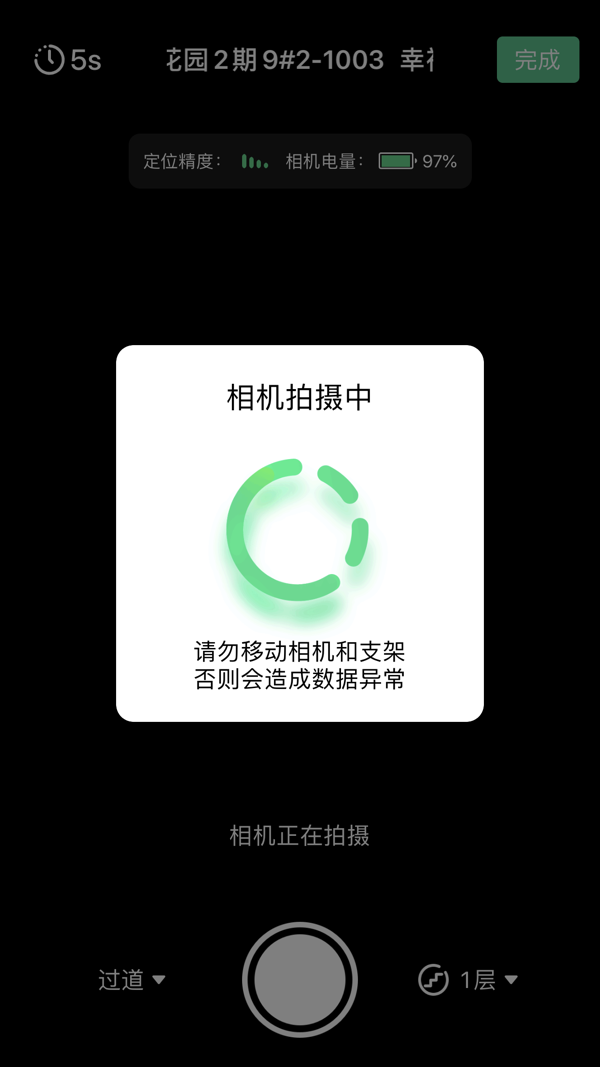Expand the 过道 room type dropdown

[x=131, y=980]
